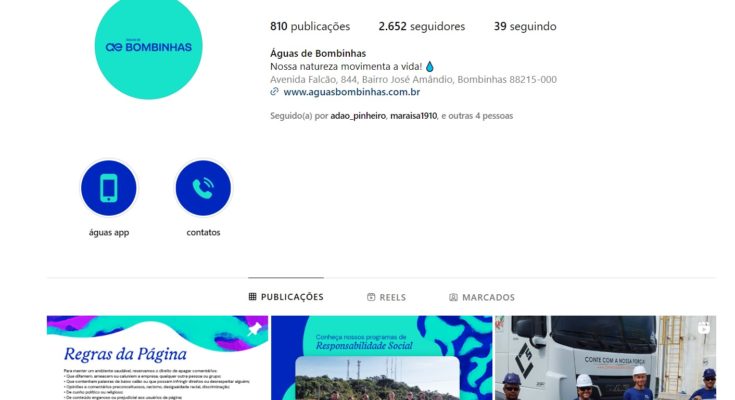
Task: Open the Responsabilidade Social post
Action: tap(381, 358)
